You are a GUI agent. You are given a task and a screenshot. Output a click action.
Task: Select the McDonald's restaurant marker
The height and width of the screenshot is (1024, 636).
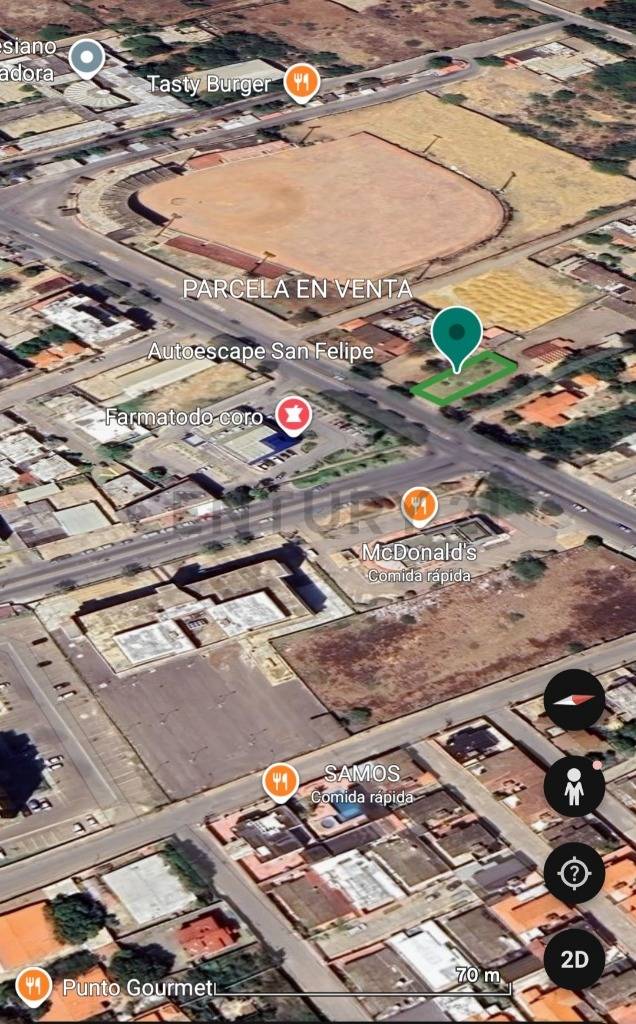click(419, 506)
